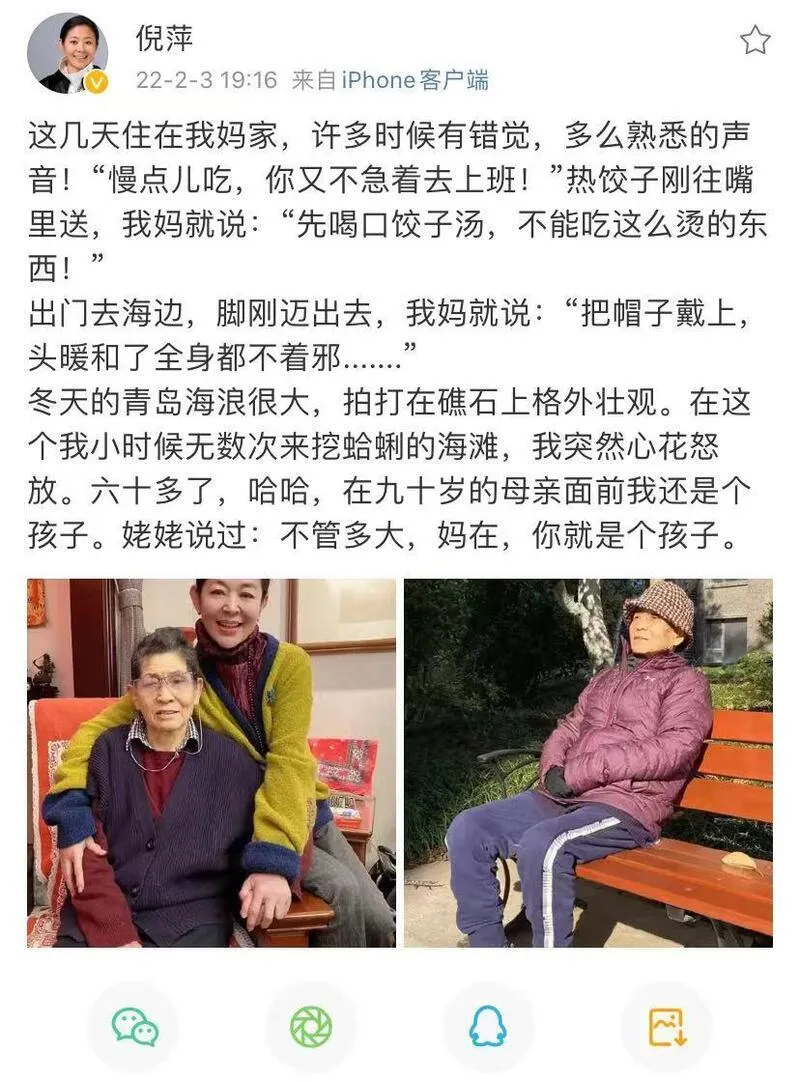Share the post to WeChat
Image resolution: width=800 pixels, height=1082 pixels.
tap(134, 1026)
